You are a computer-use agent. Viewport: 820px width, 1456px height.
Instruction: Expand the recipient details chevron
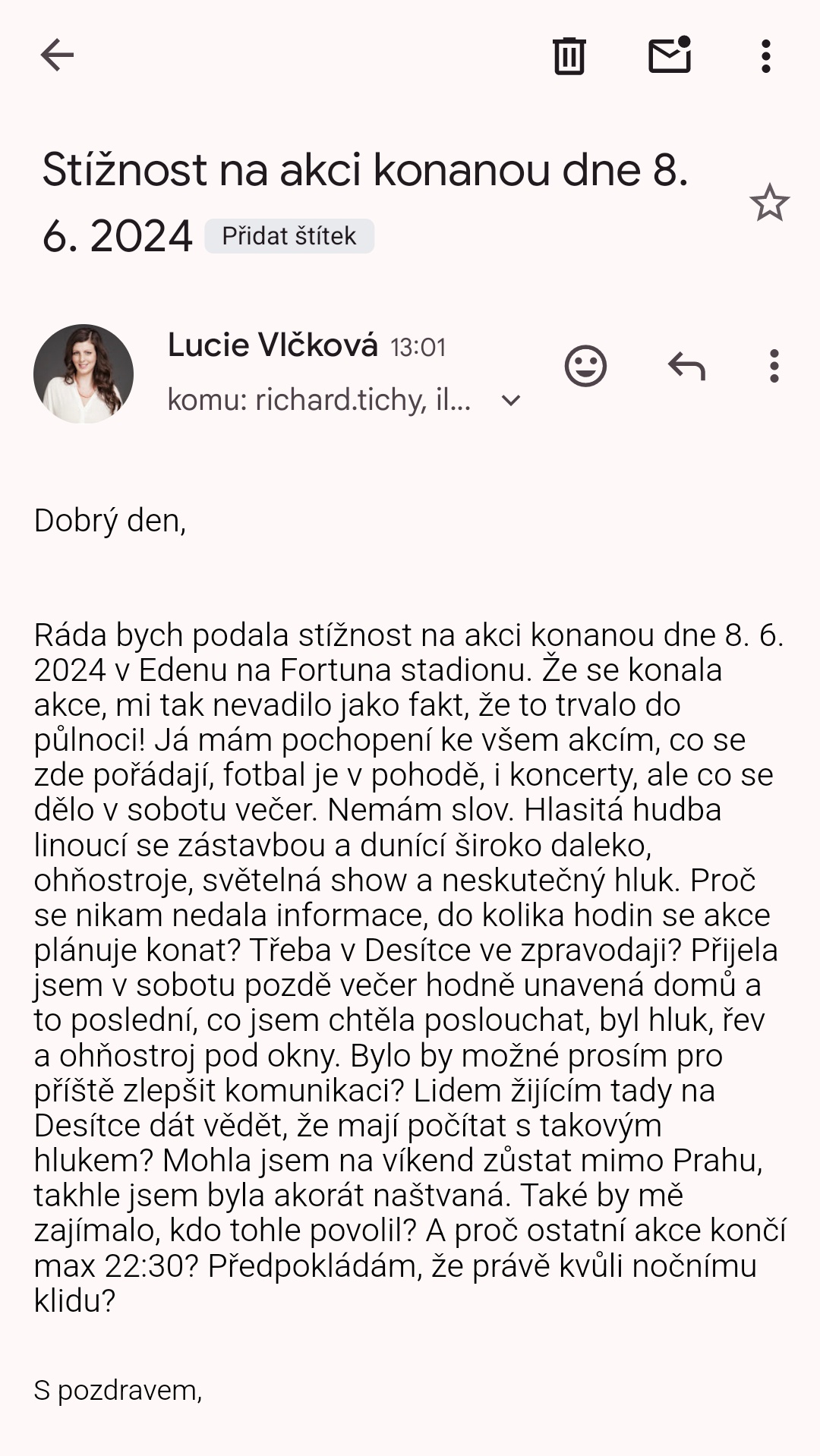pos(511,400)
